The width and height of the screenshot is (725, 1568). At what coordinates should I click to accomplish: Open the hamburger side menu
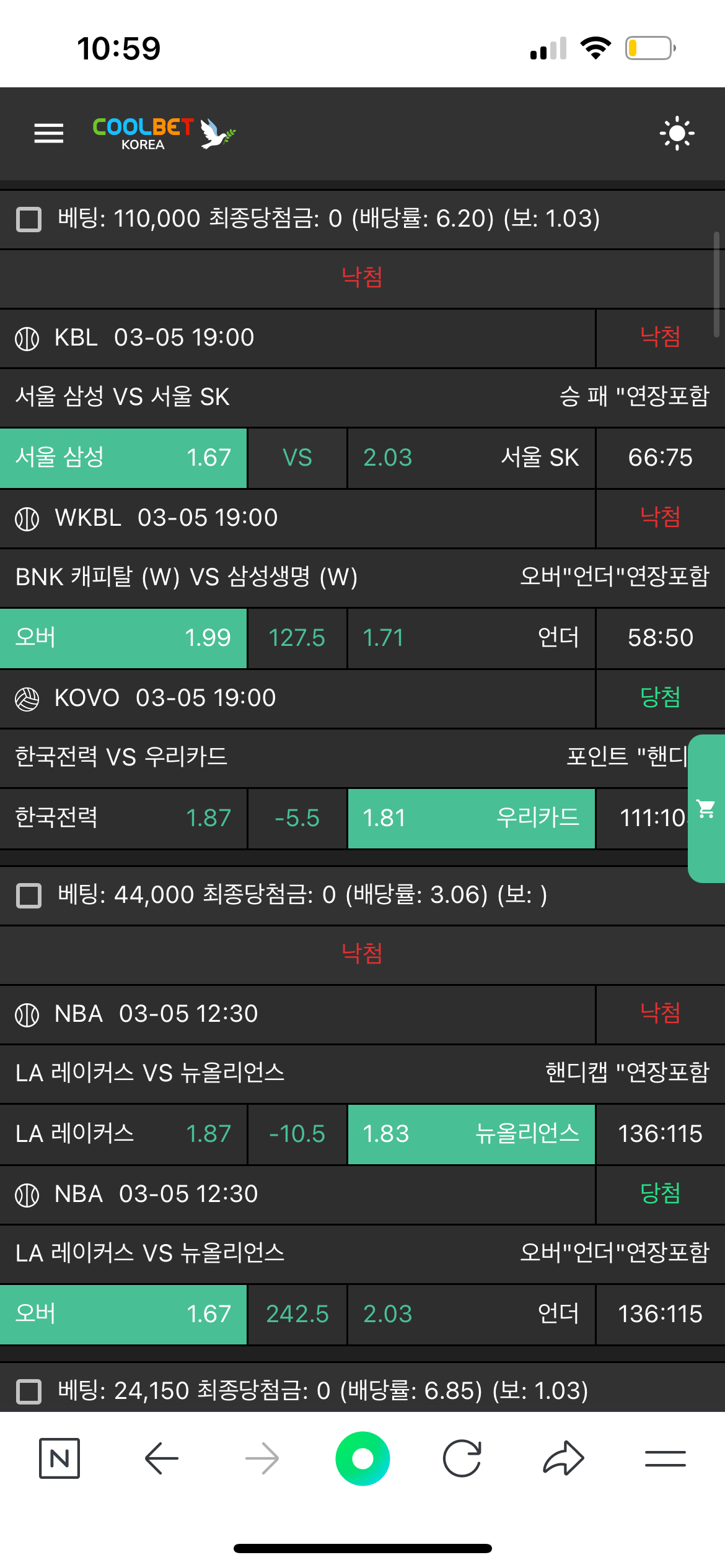(x=49, y=133)
